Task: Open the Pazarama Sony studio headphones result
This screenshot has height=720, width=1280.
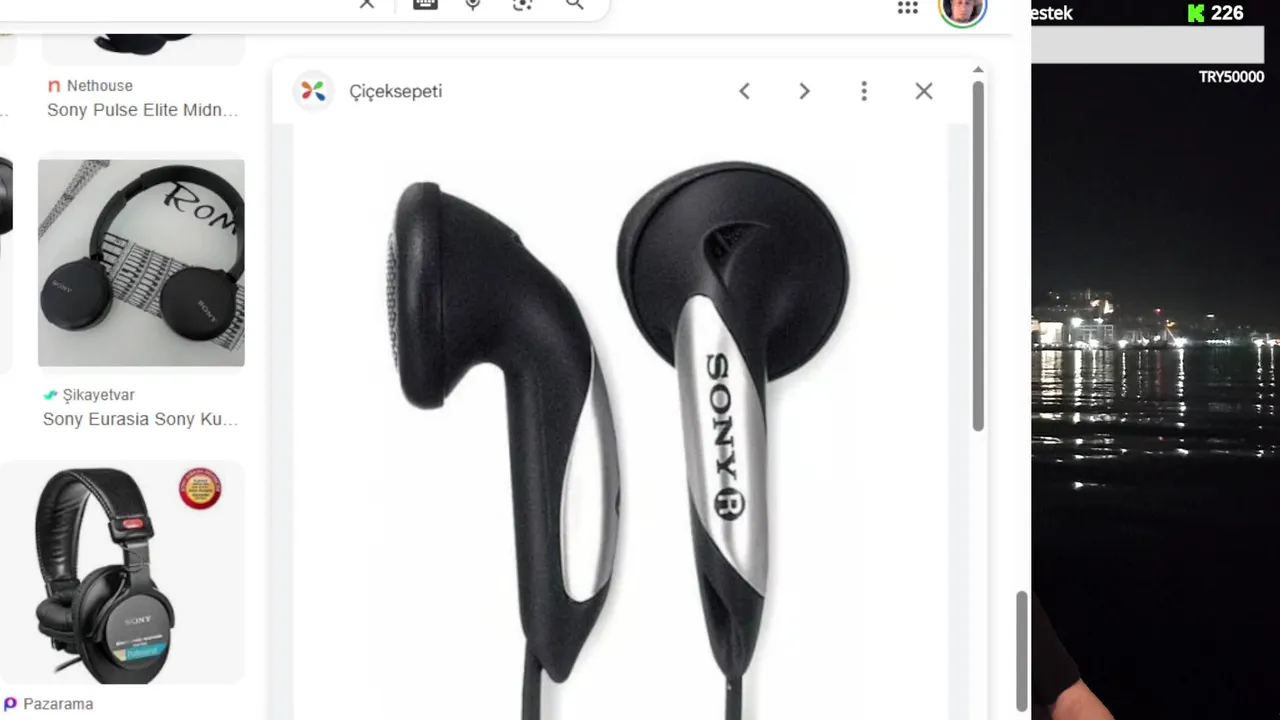Action: (121, 572)
